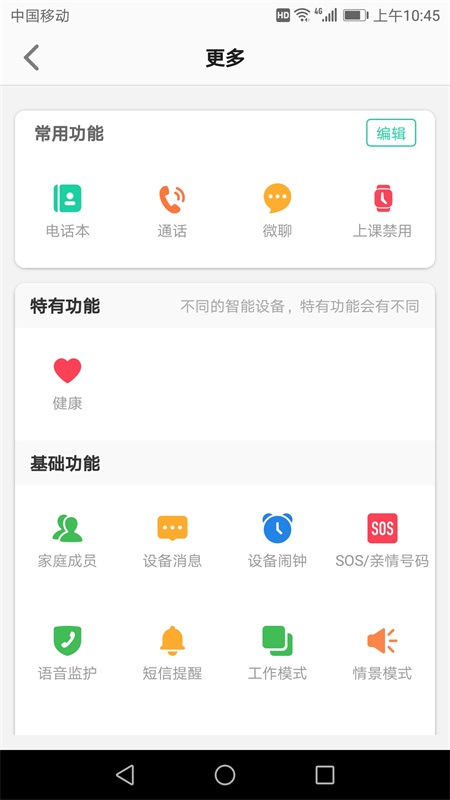Tap the 编辑 button for common functions

[391, 133]
